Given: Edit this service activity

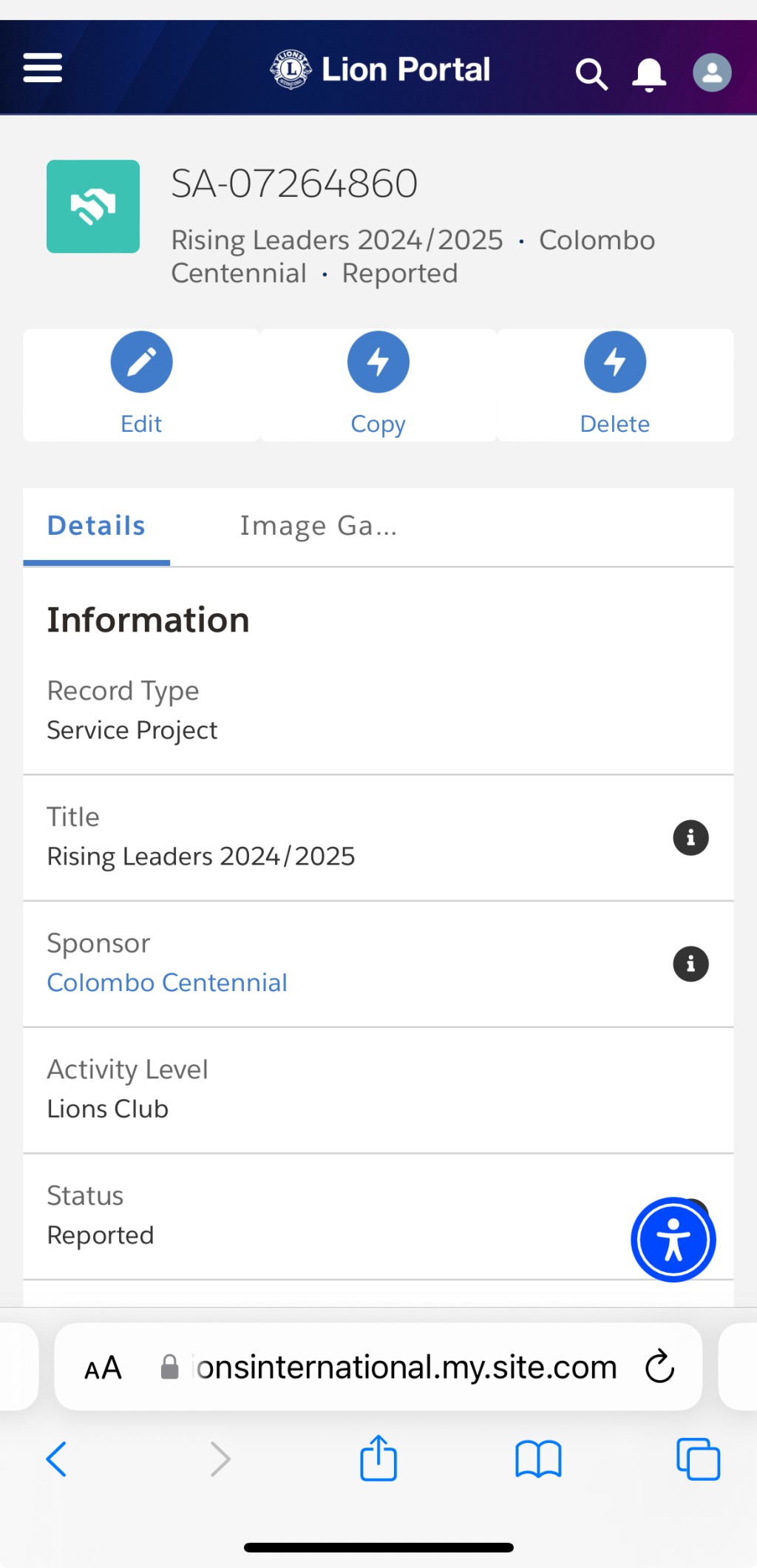Looking at the screenshot, I should coord(141,385).
